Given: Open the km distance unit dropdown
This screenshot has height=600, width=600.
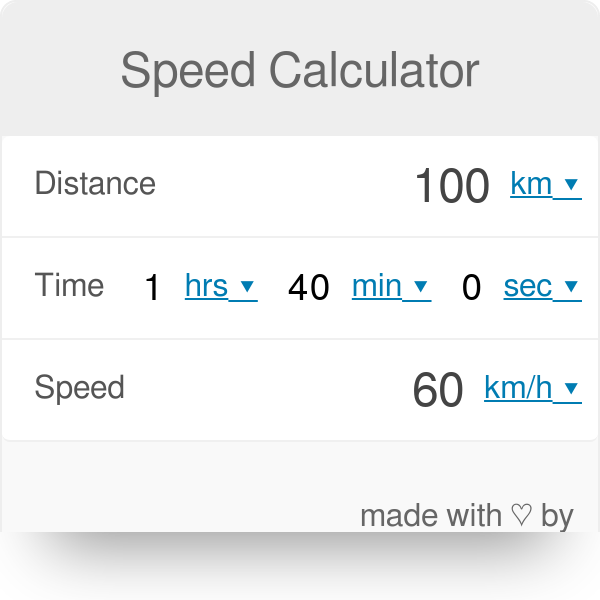Looking at the screenshot, I should pyautogui.click(x=545, y=185).
